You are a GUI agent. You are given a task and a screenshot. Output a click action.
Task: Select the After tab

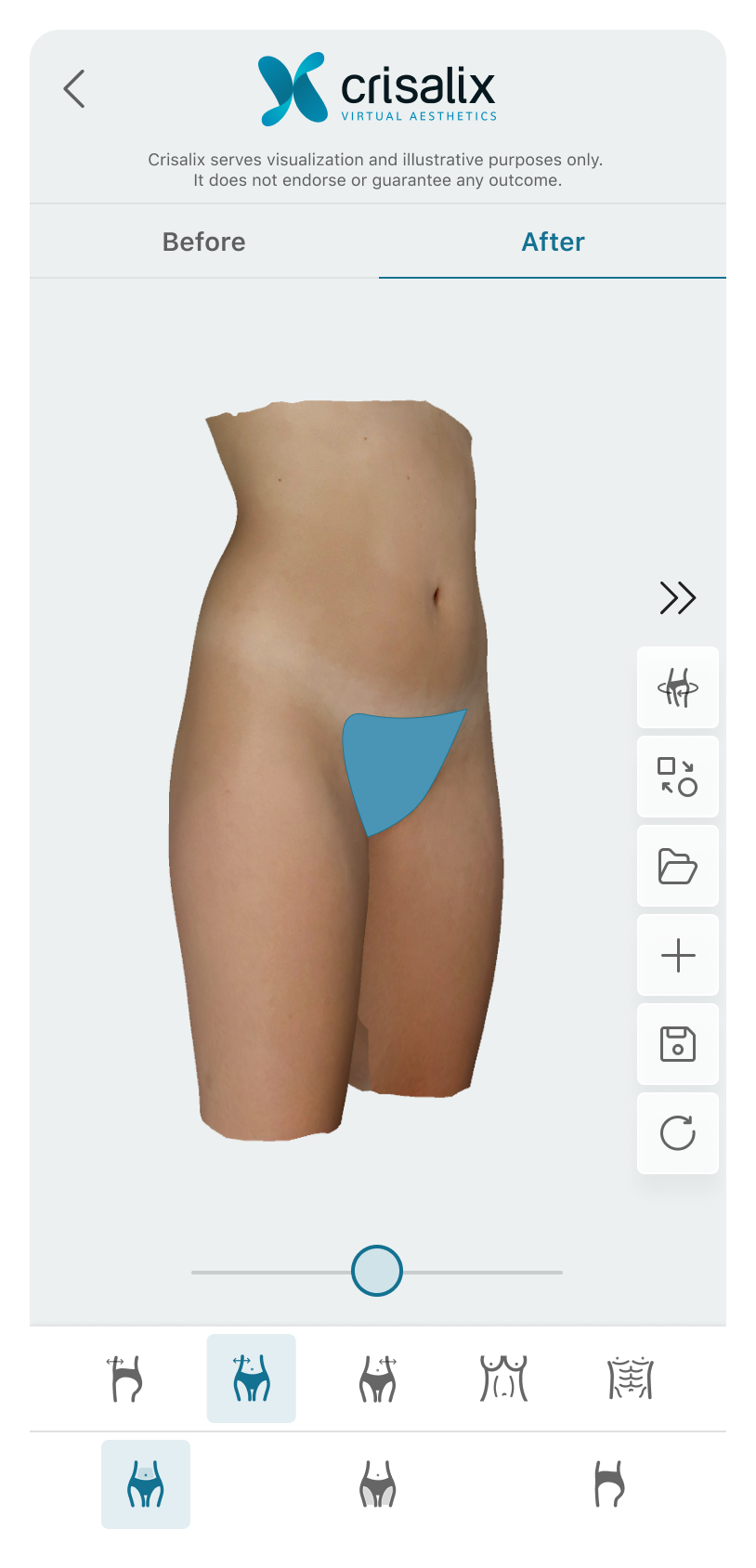pyautogui.click(x=553, y=242)
